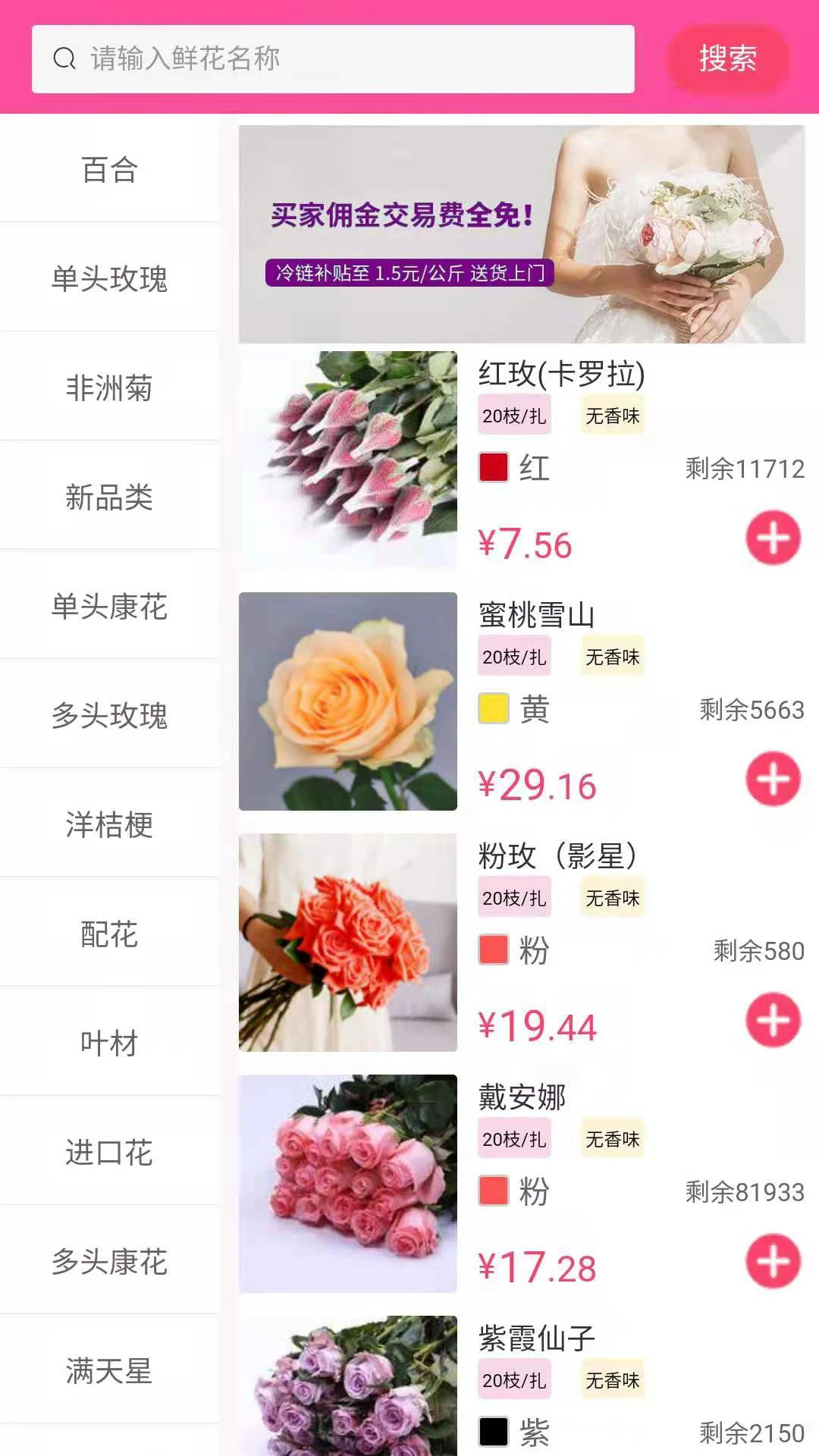
Task: Open the 满天星 category
Action: (109, 1371)
